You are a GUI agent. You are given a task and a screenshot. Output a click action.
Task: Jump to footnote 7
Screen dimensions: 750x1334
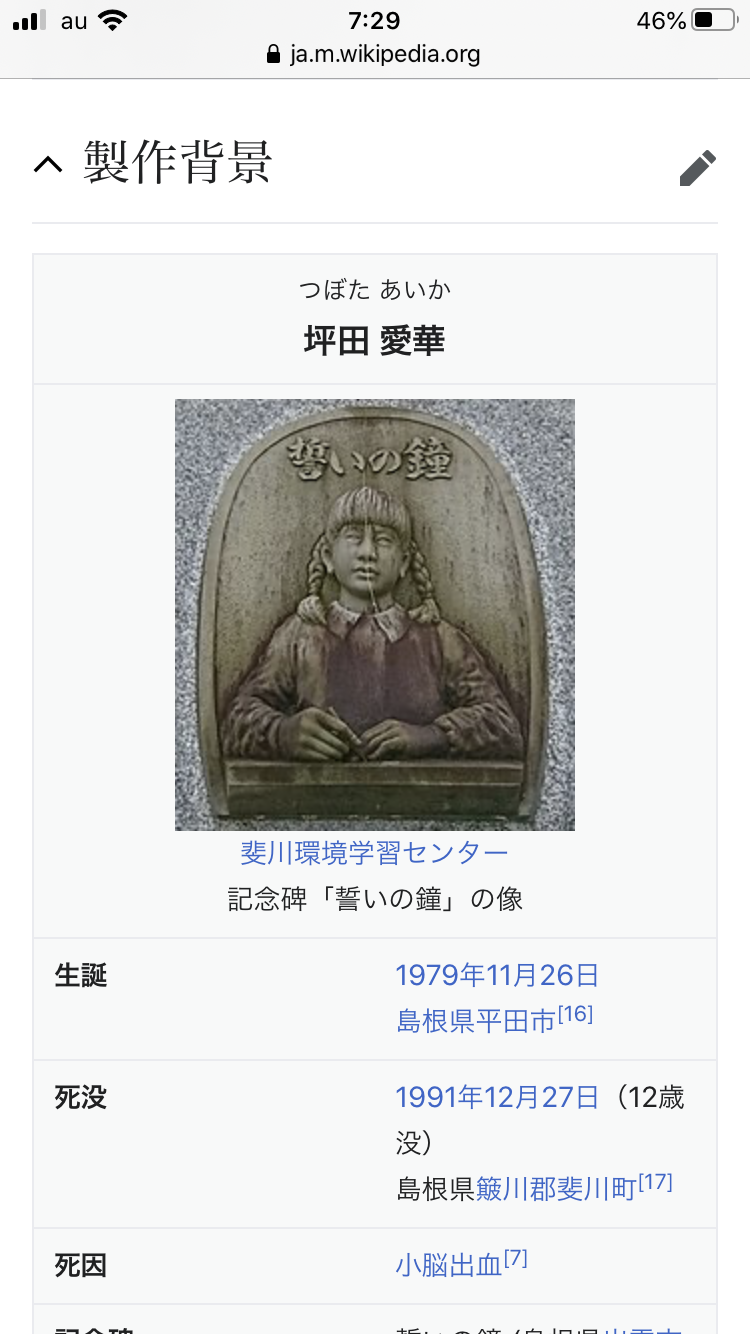[x=516, y=1258]
